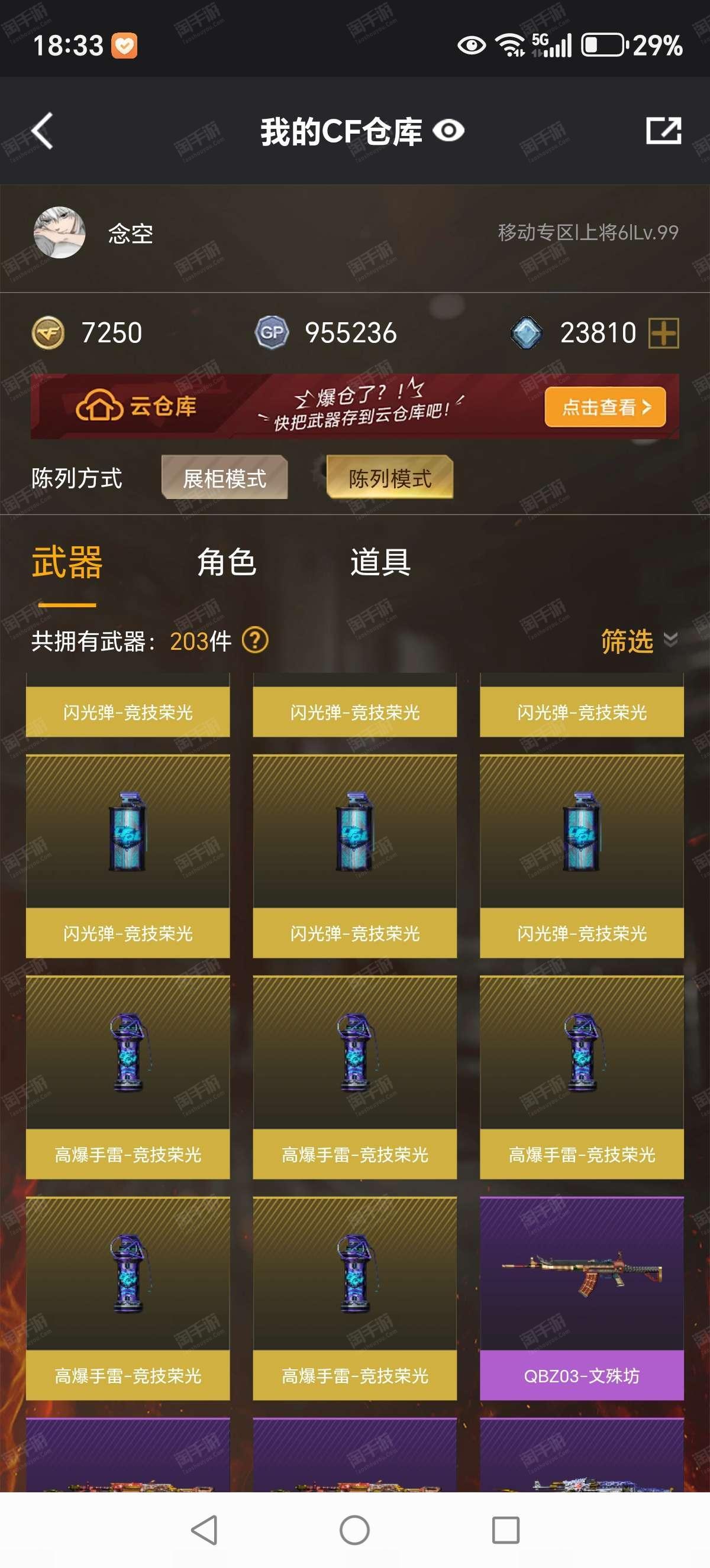Switch to the 角色 tab
The image size is (710, 1568).
click(227, 562)
